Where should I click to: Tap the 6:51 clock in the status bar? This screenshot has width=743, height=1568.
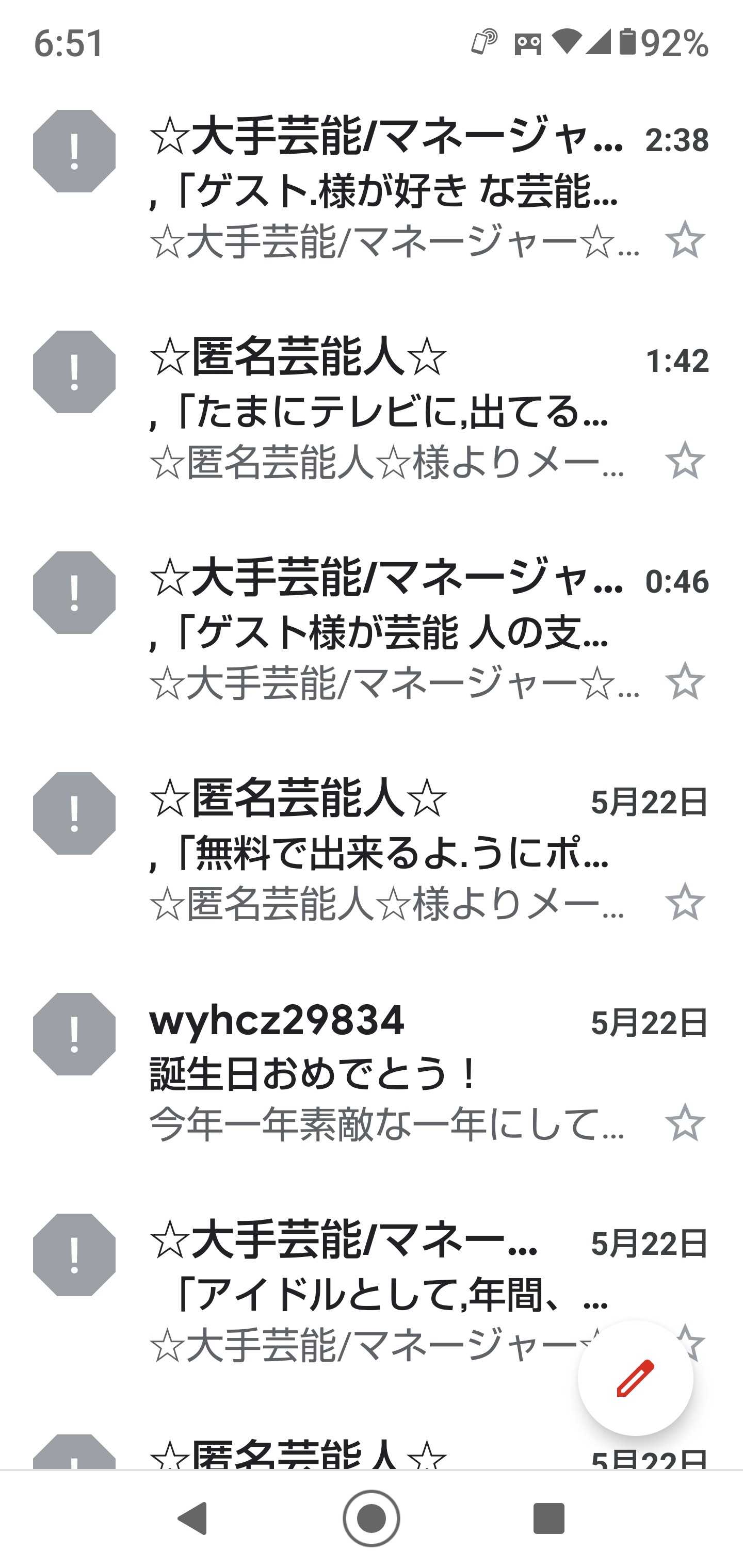click(69, 43)
